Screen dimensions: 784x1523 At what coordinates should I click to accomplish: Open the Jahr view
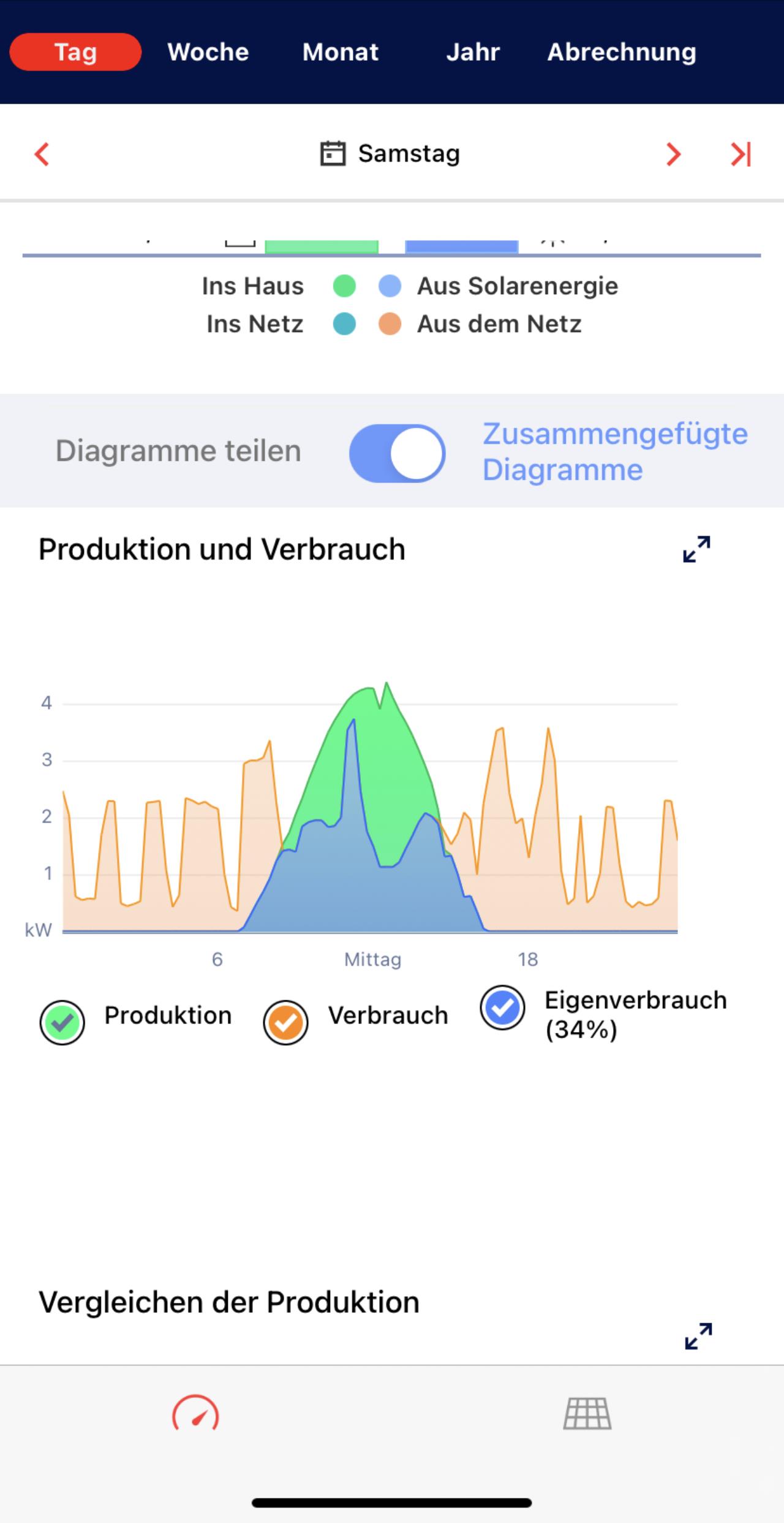click(x=473, y=52)
